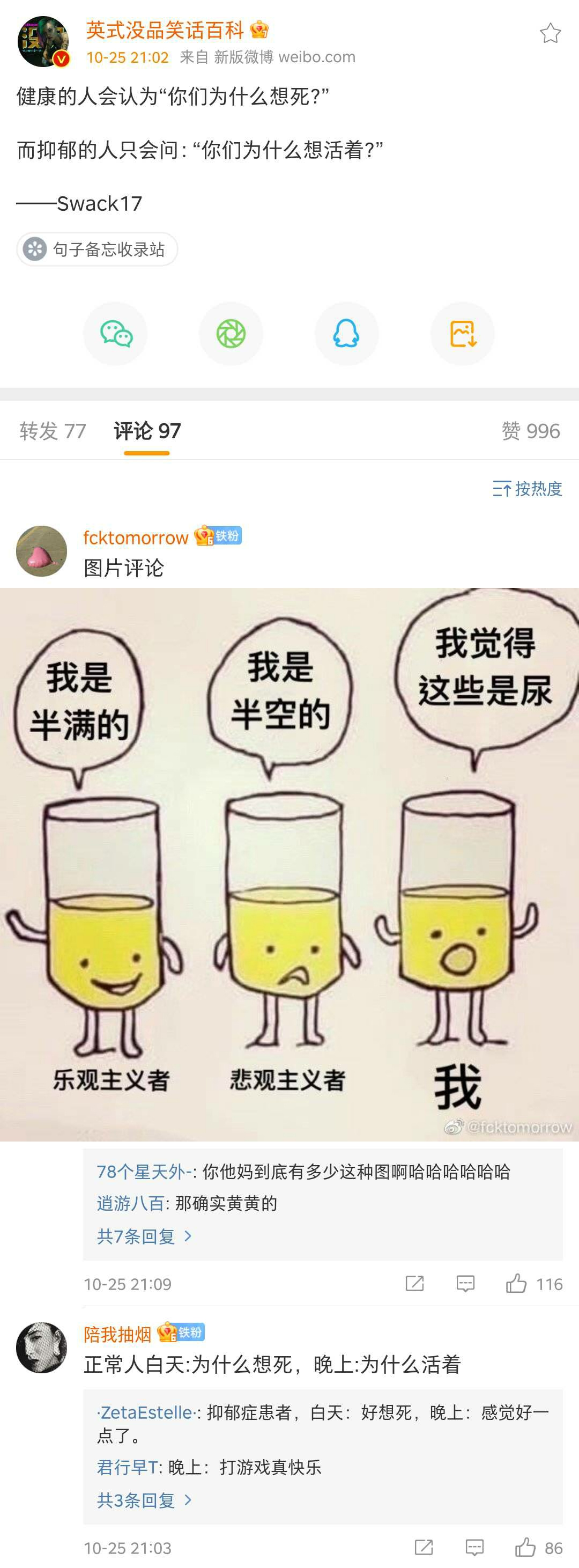Open the 赞 996 likes tab

pyautogui.click(x=530, y=431)
